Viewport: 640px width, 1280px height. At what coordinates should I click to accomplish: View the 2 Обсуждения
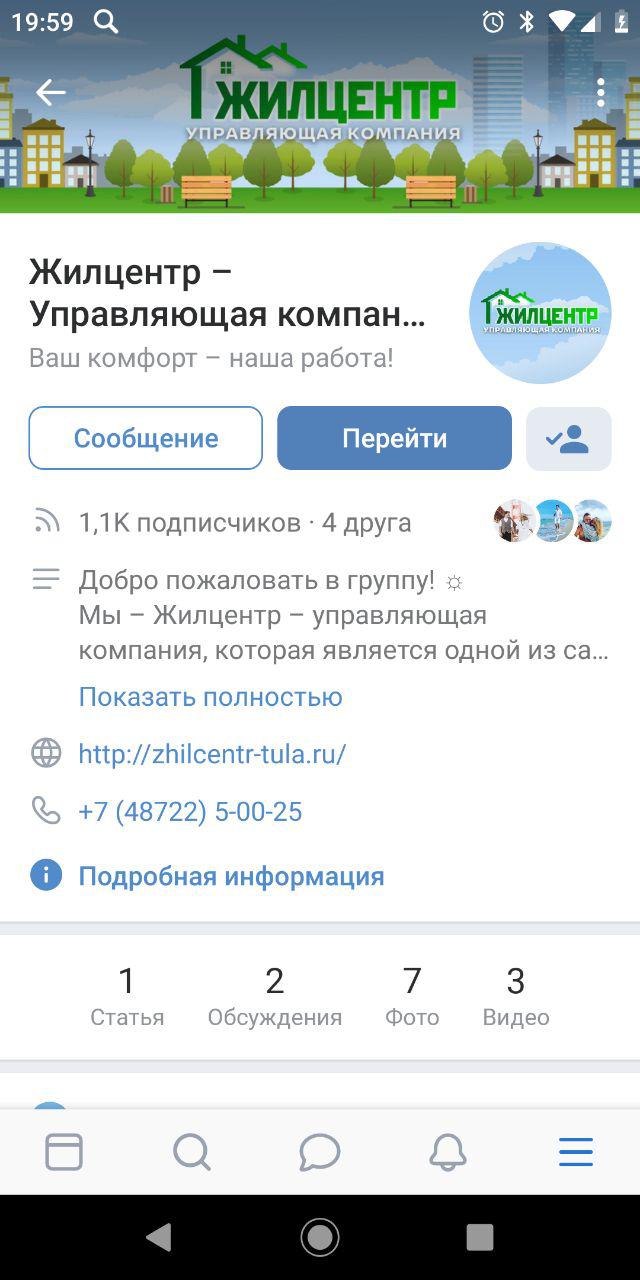tap(274, 996)
